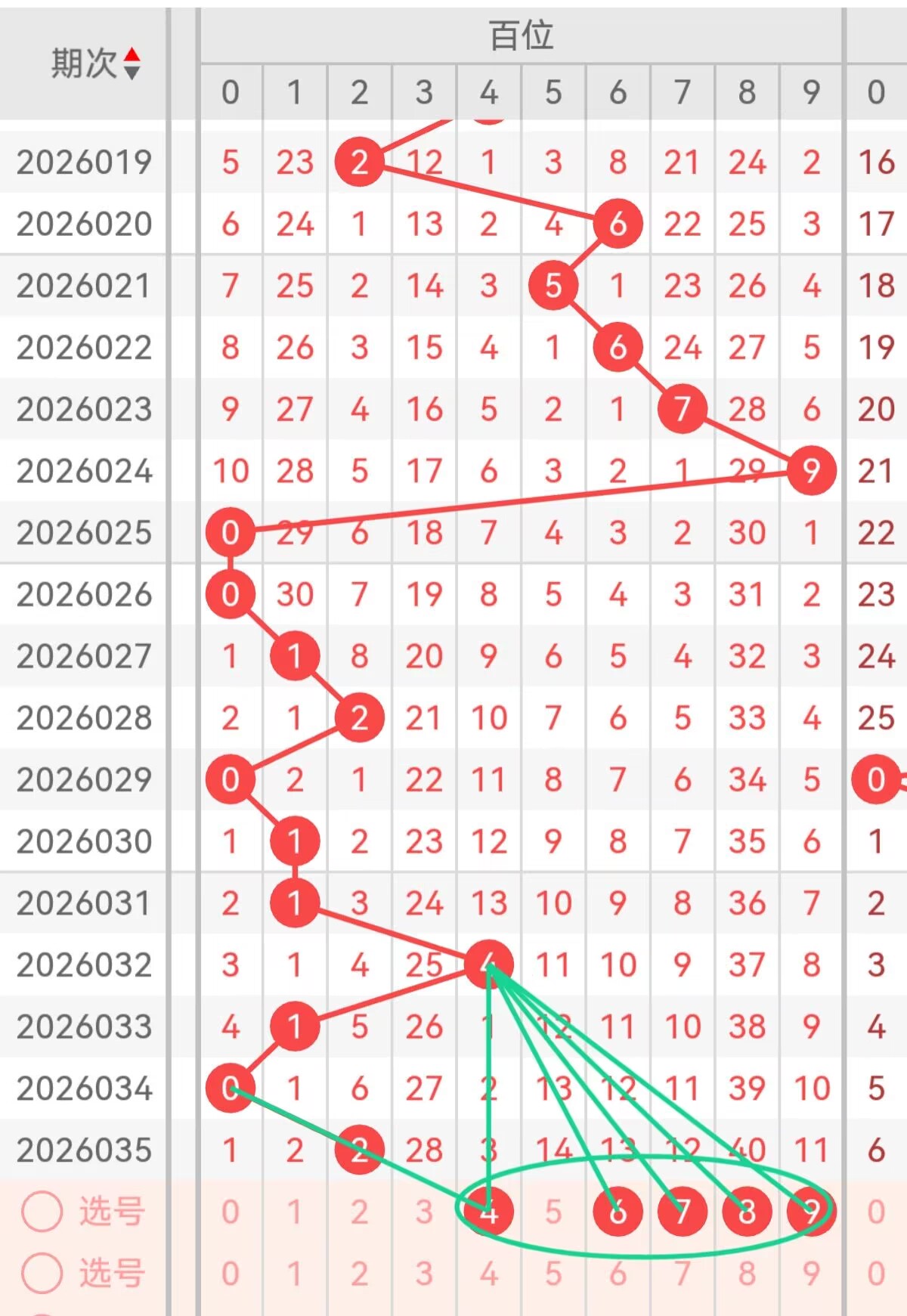907x1316 pixels.
Task: Deselect red ball 7 in first 选号 row
Action: pyautogui.click(x=683, y=1212)
